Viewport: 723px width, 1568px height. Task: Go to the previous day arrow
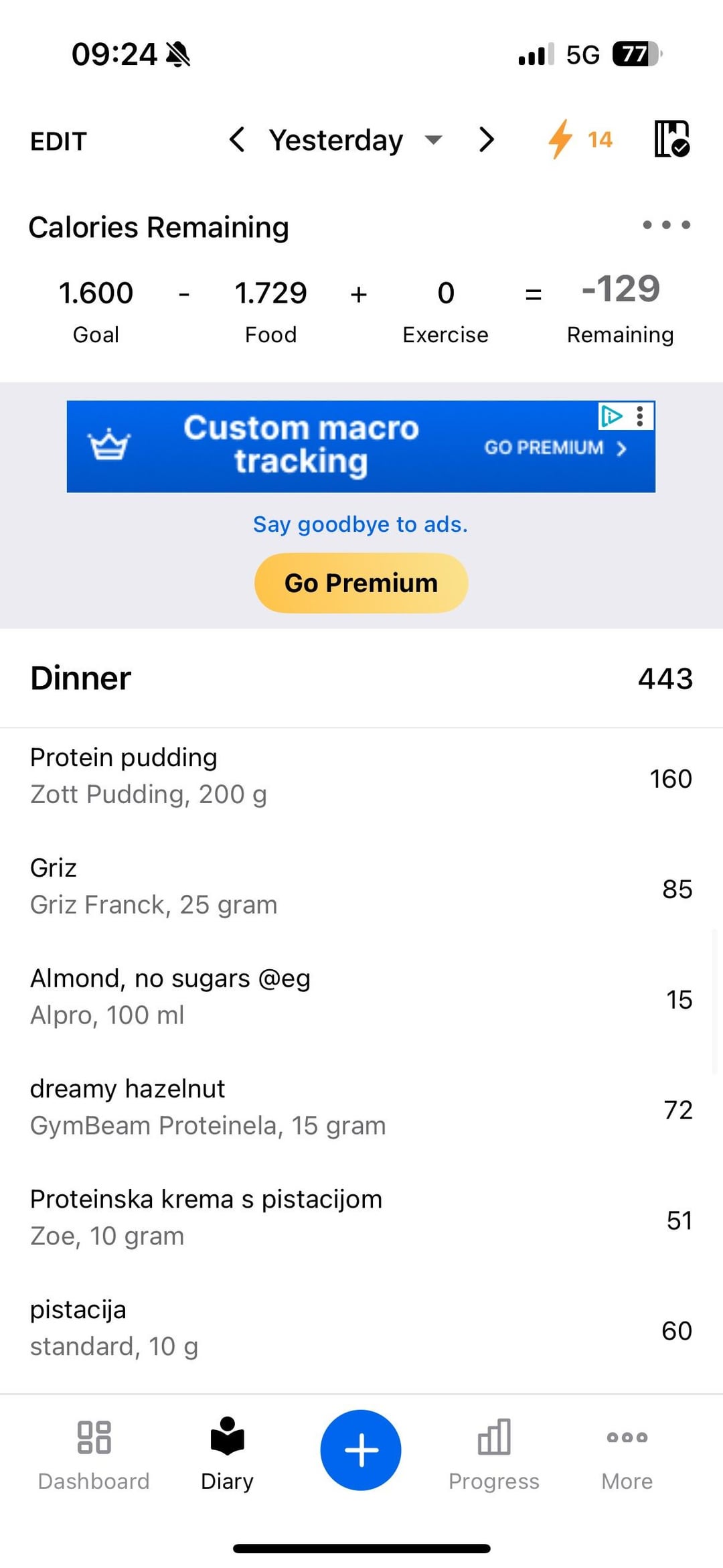236,140
